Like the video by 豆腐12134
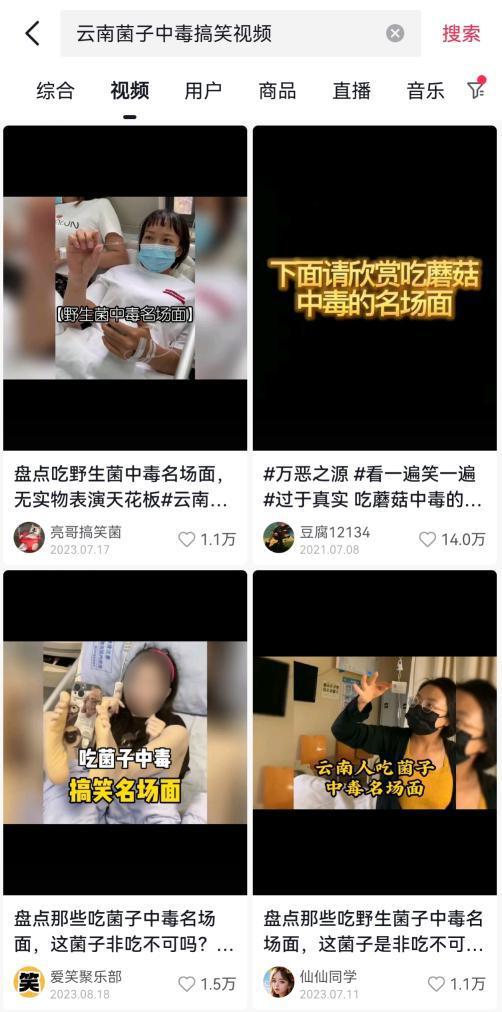Screen dimensions: 502x1012 click(427, 540)
